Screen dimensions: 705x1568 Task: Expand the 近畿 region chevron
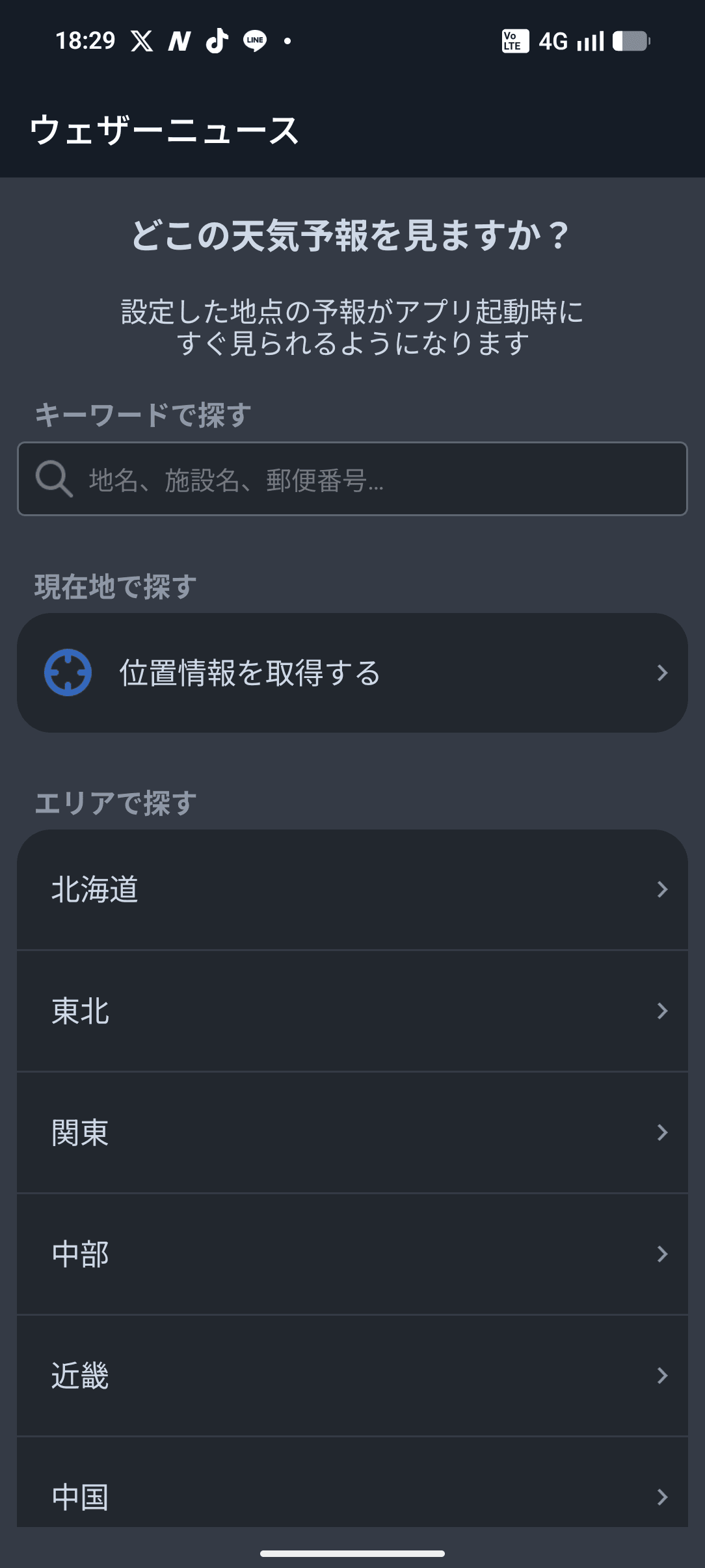tap(662, 1375)
